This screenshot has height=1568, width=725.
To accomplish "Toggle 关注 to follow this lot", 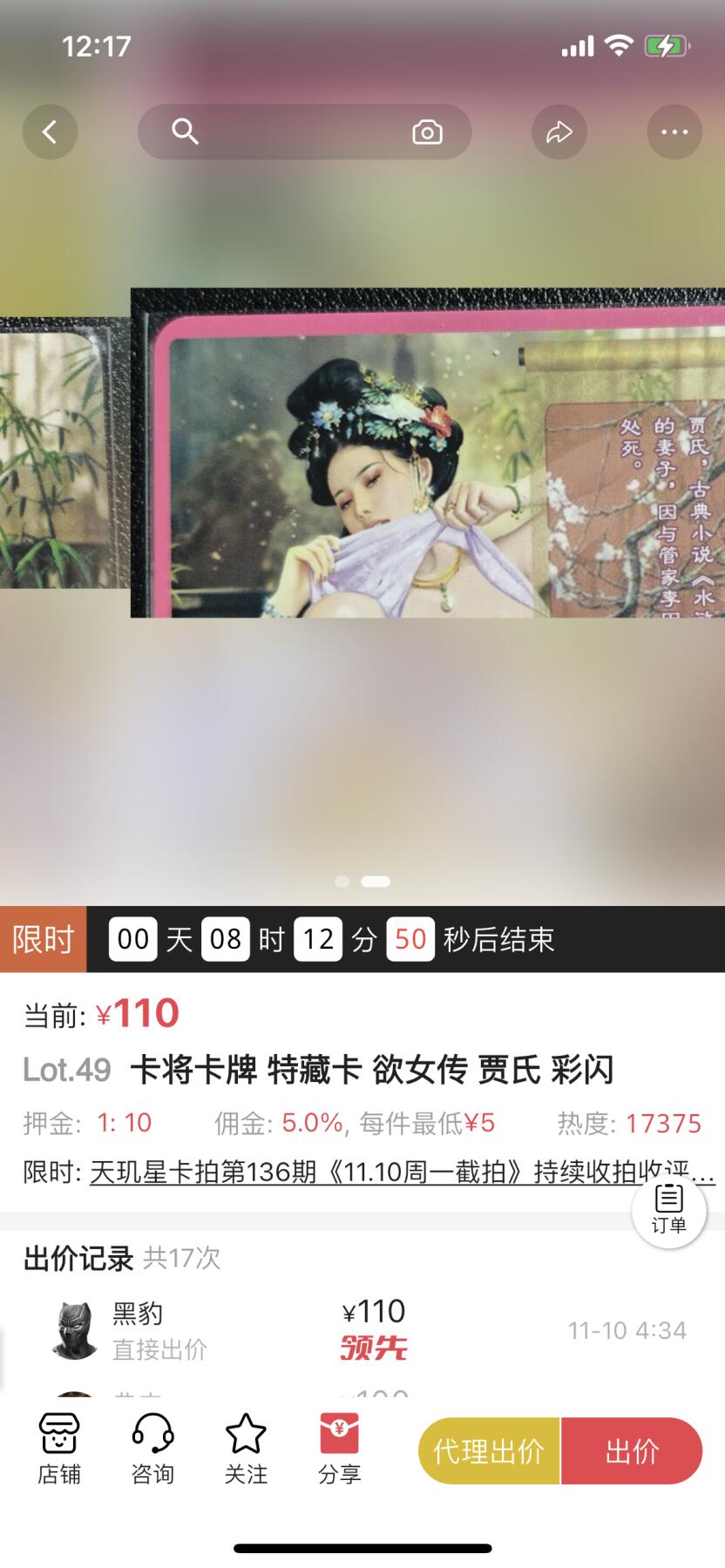I will (246, 1448).
